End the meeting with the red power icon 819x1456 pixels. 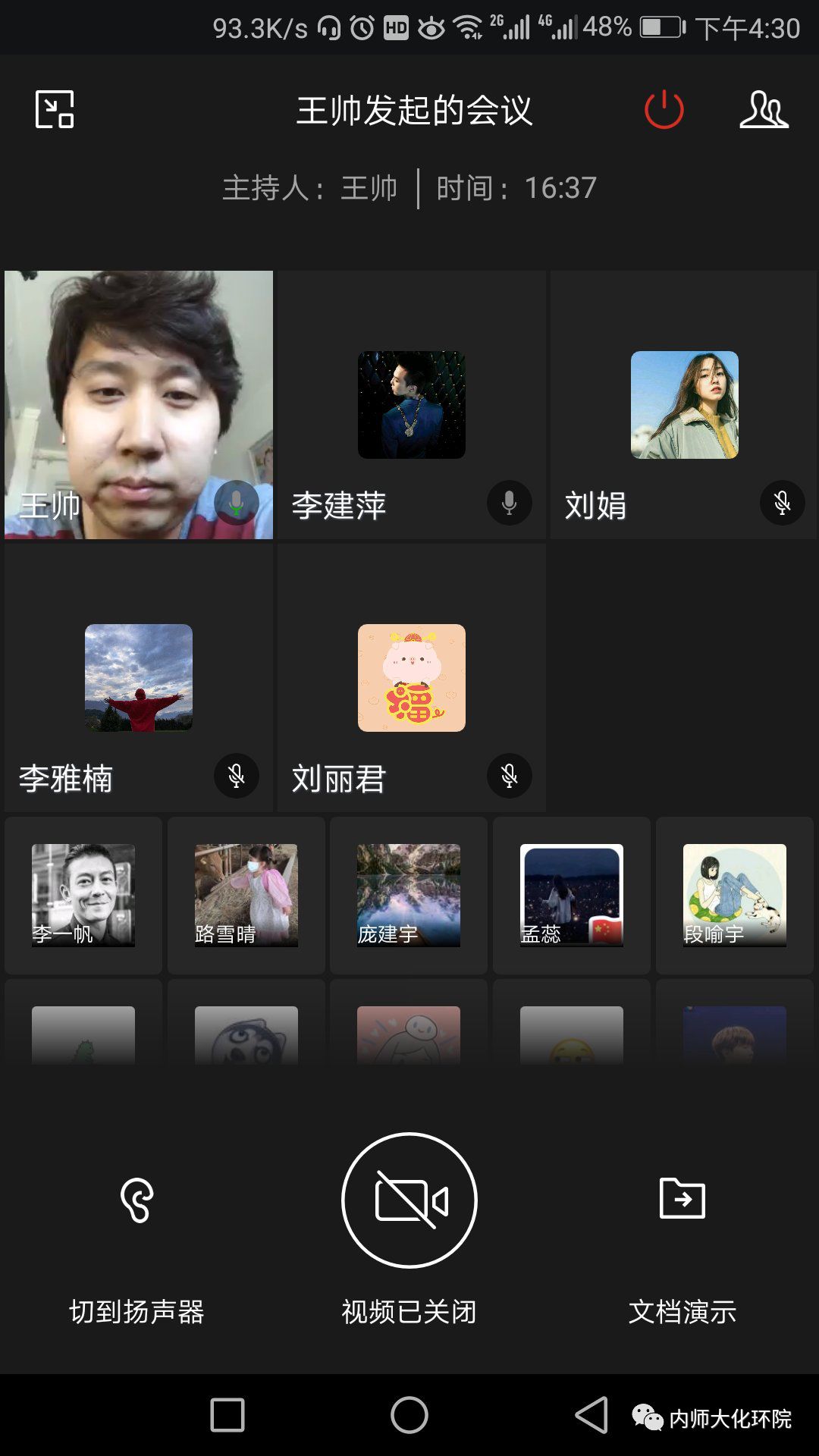(664, 109)
